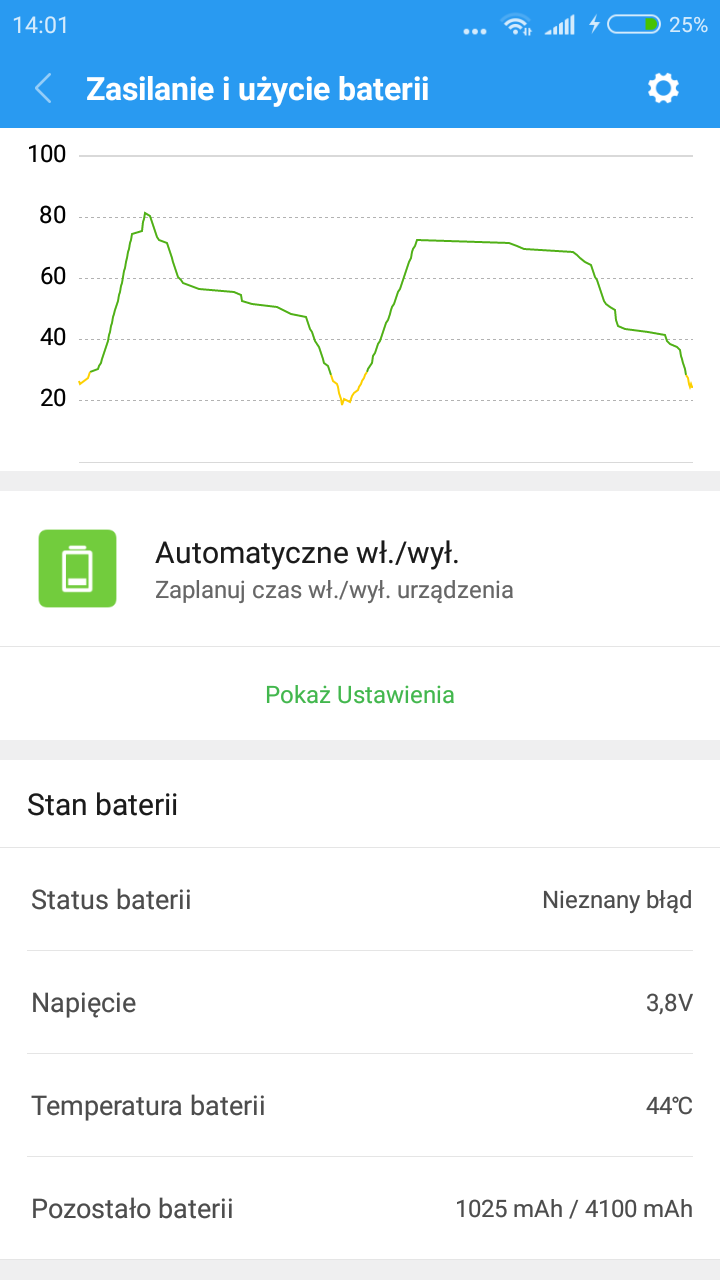
Task: Open the settings gear icon
Action: 663,89
